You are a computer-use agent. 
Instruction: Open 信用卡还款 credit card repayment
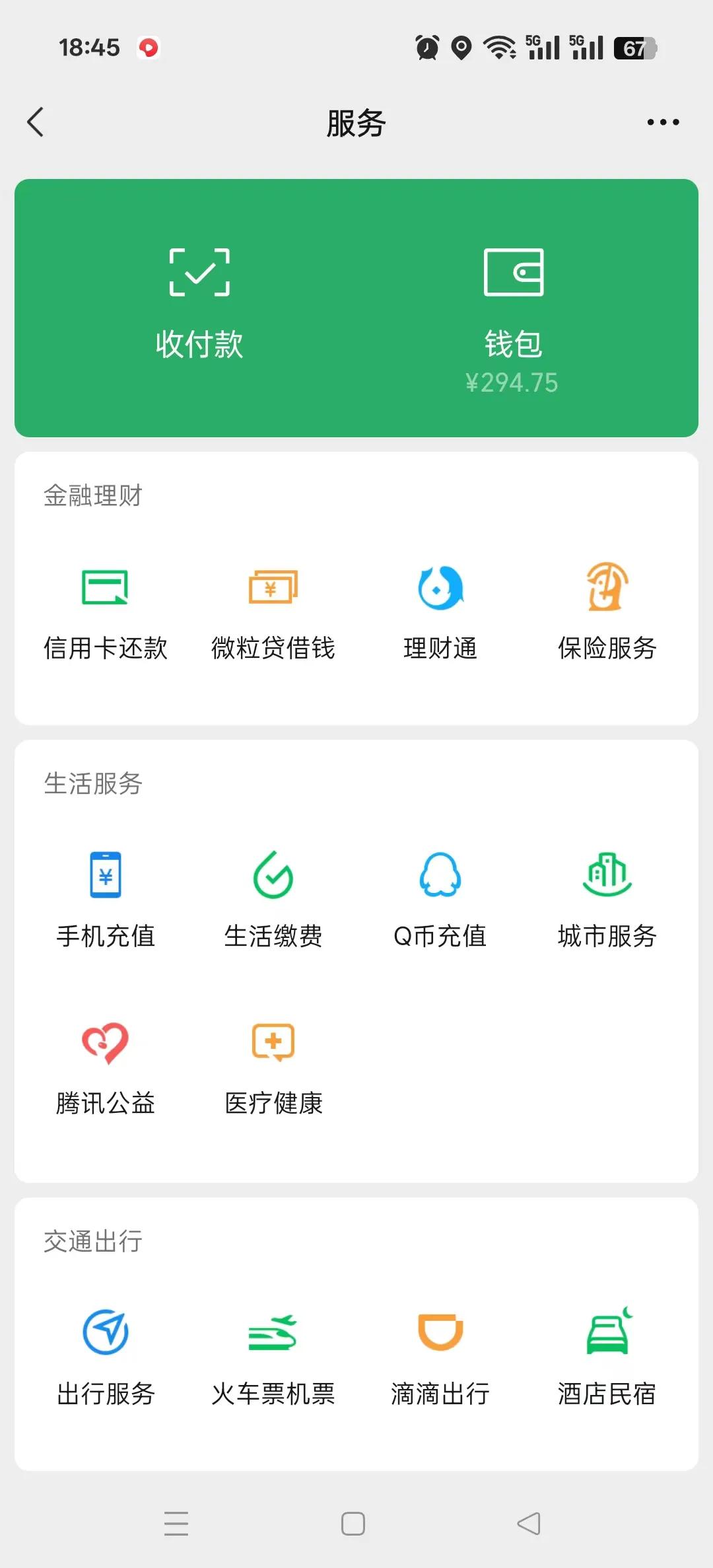pyautogui.click(x=106, y=614)
